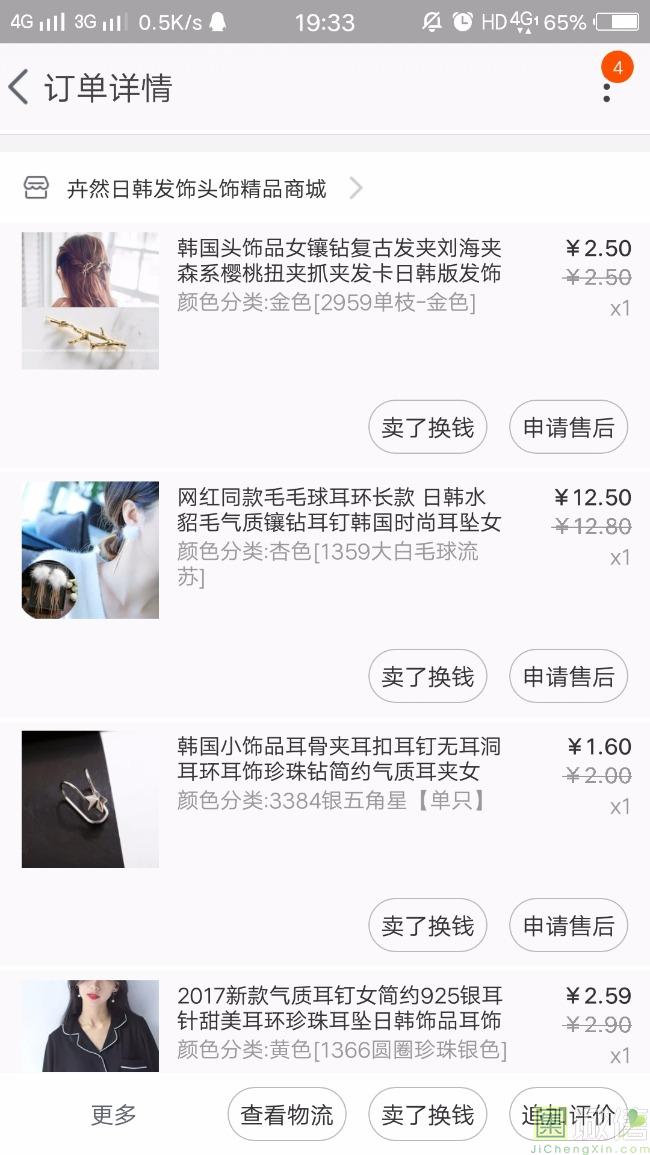The width and height of the screenshot is (650, 1155).
Task: Tap 卖了换钱 for the 毛毛球耳环
Action: [x=427, y=677]
